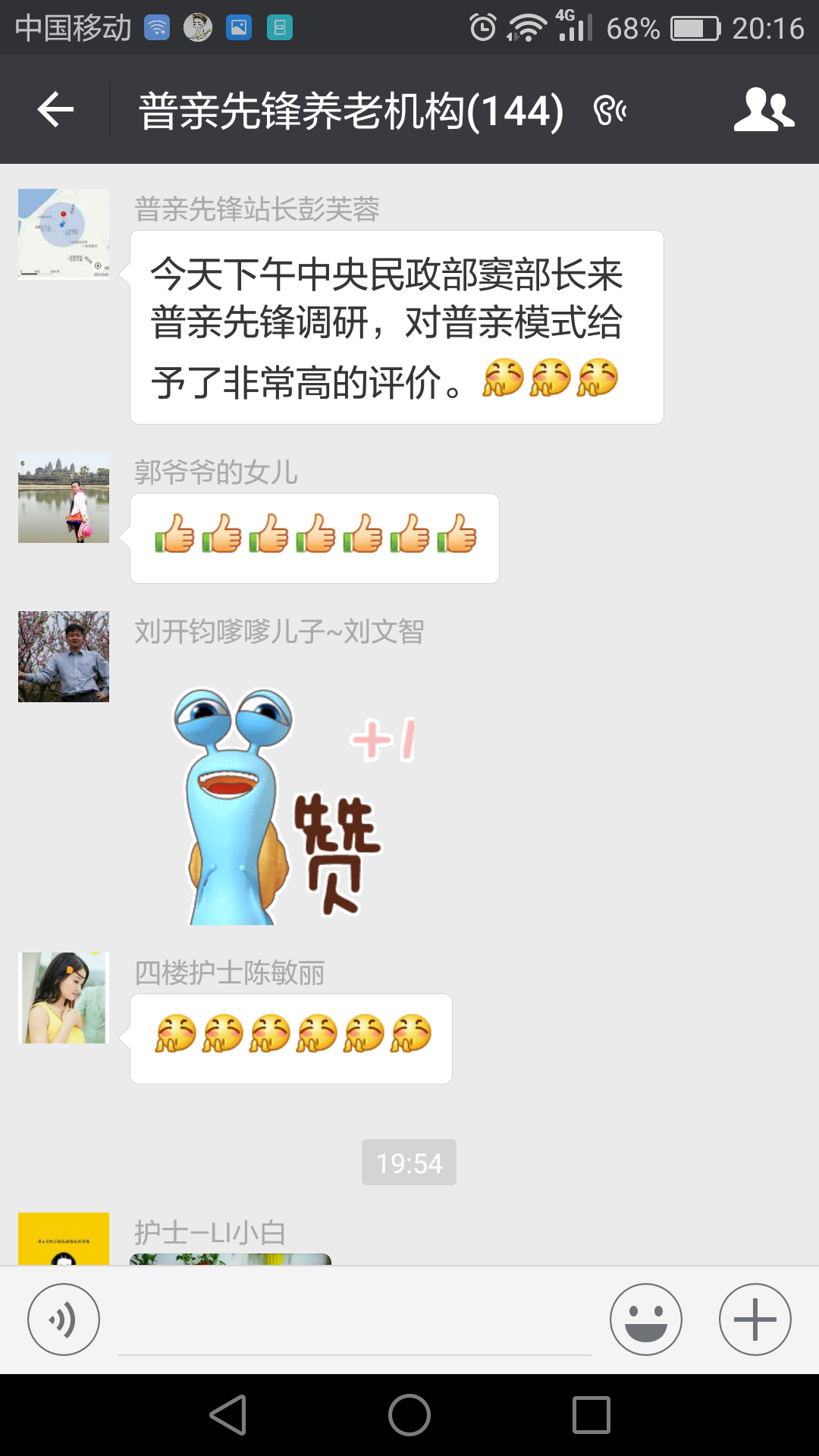Viewport: 819px width, 1456px height.
Task: Open 四楼护士陈敏丽's profile avatar
Action: pos(64,998)
